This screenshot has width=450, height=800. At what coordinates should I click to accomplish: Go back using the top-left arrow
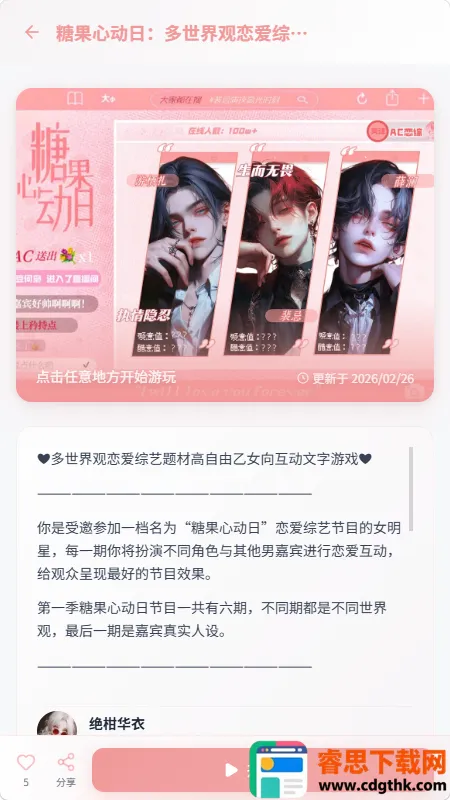32,33
